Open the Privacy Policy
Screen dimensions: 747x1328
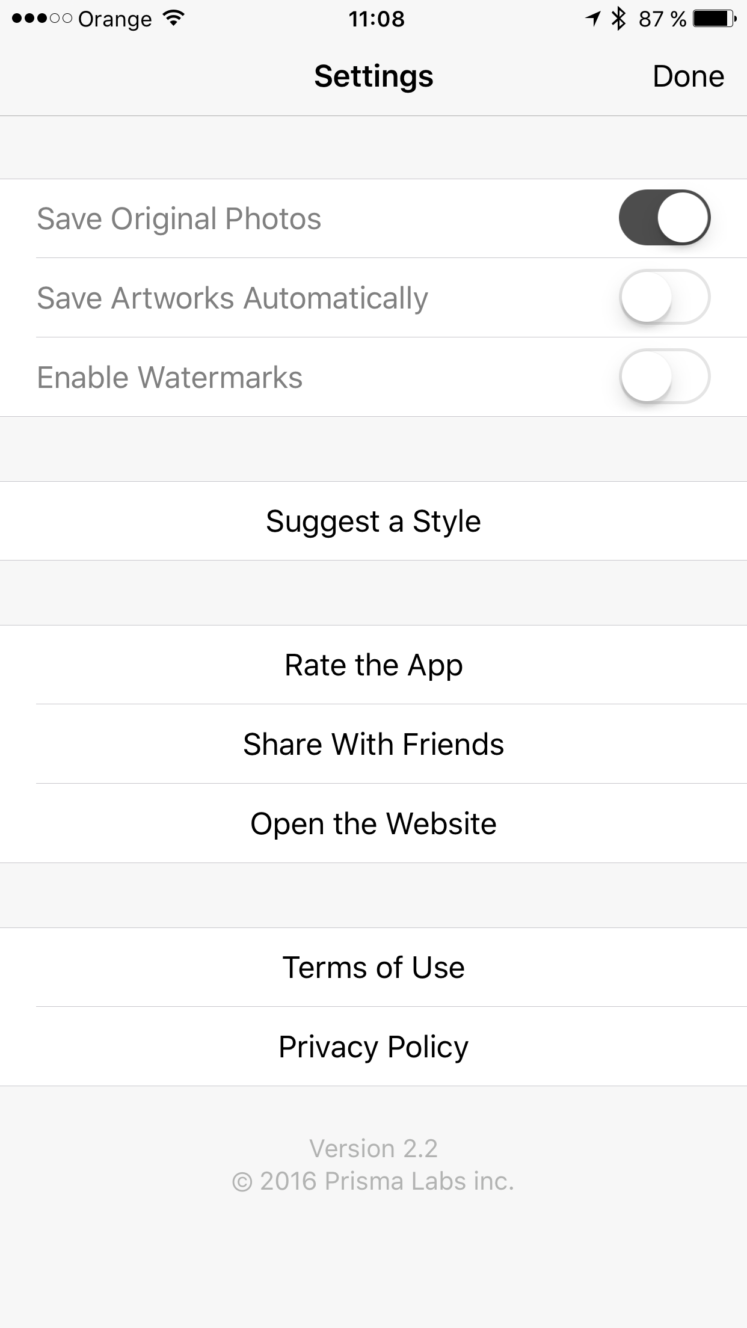(373, 1046)
